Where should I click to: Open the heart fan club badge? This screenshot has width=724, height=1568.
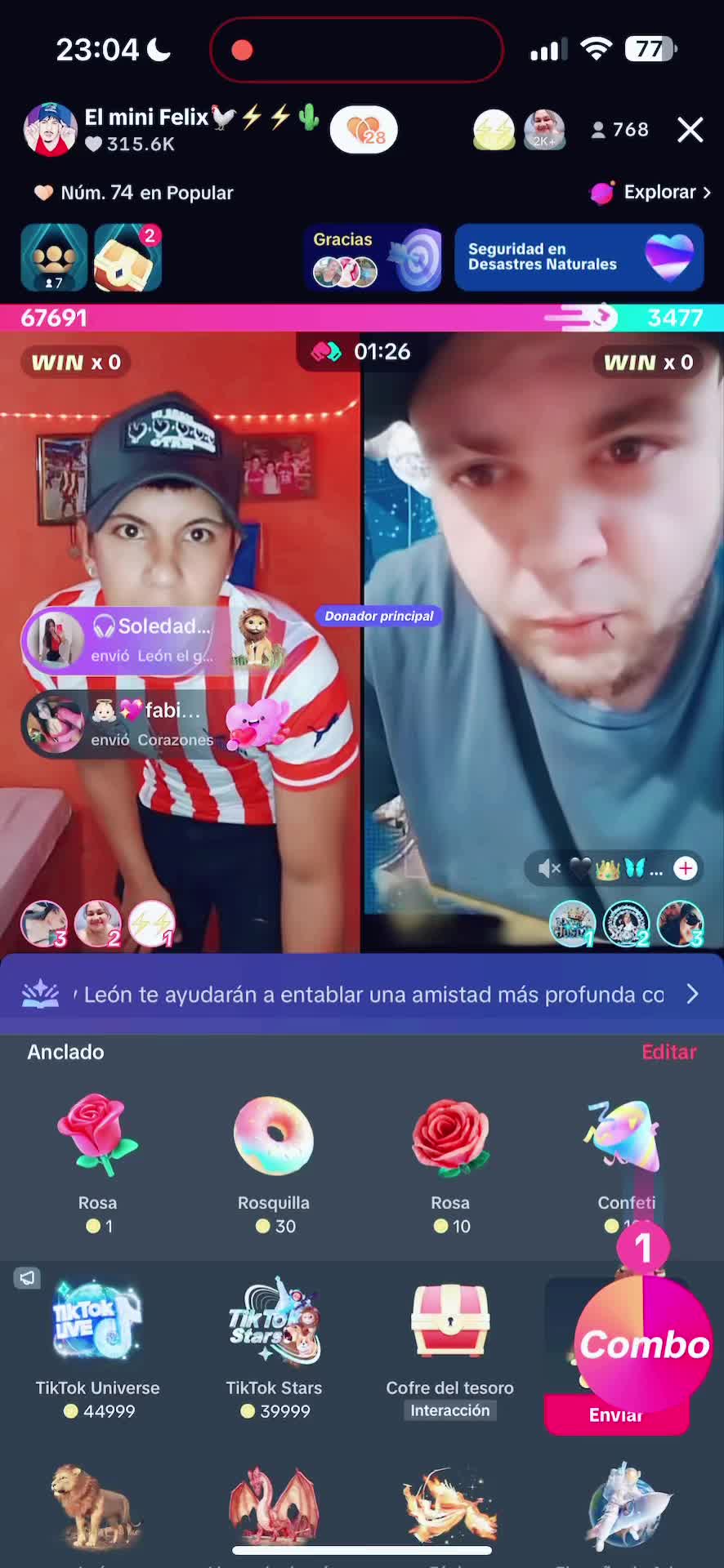(x=364, y=130)
